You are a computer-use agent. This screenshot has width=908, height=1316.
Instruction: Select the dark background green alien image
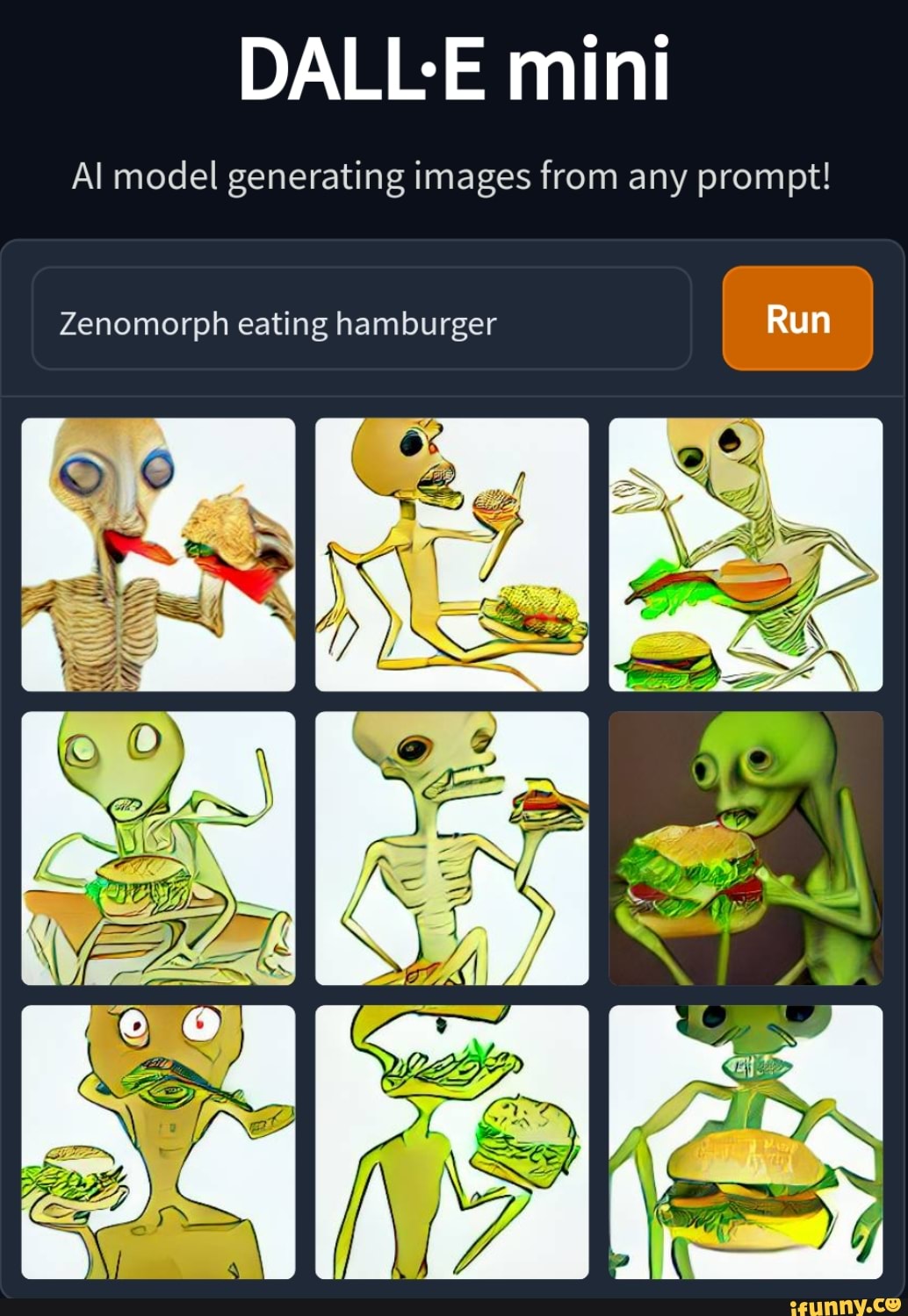745,847
